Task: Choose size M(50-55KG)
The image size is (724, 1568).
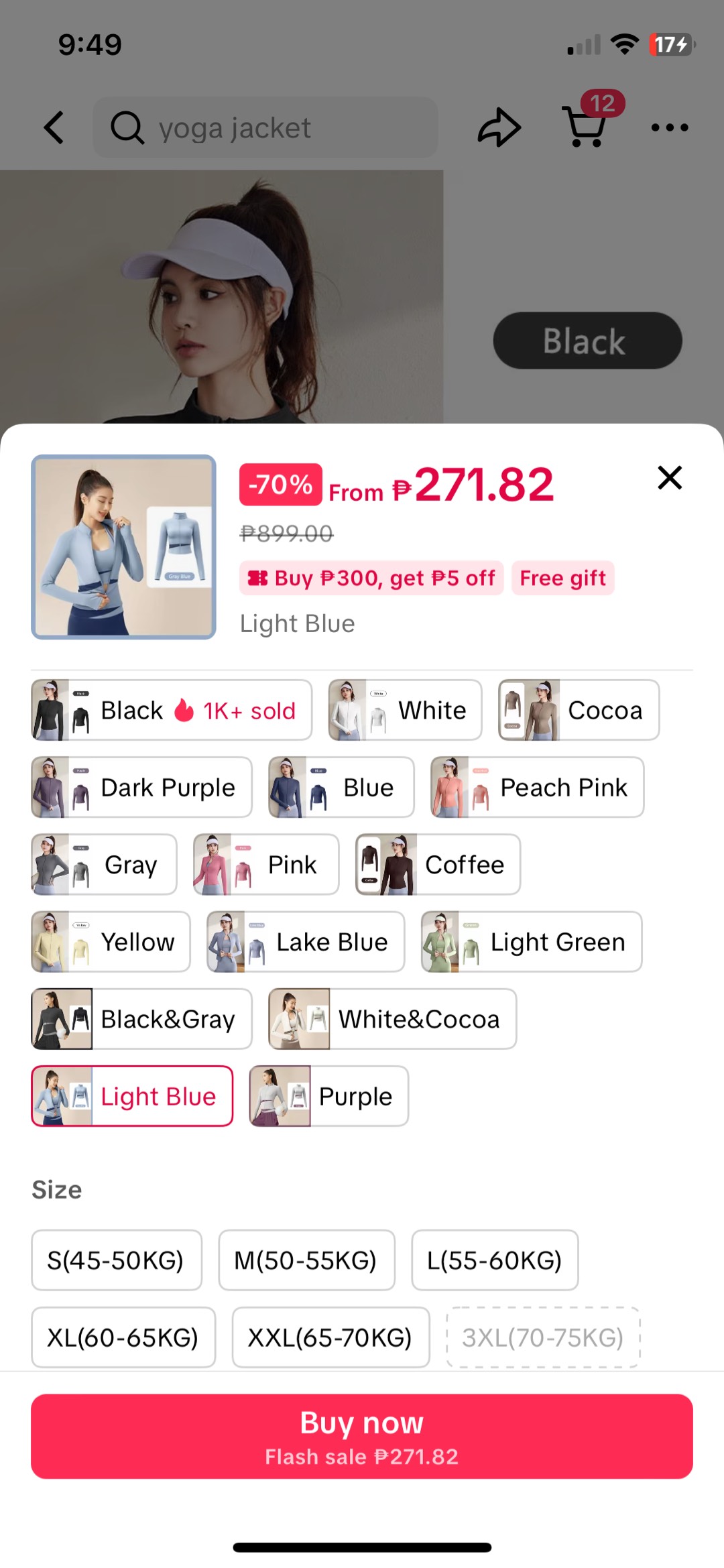Action: click(x=306, y=1260)
